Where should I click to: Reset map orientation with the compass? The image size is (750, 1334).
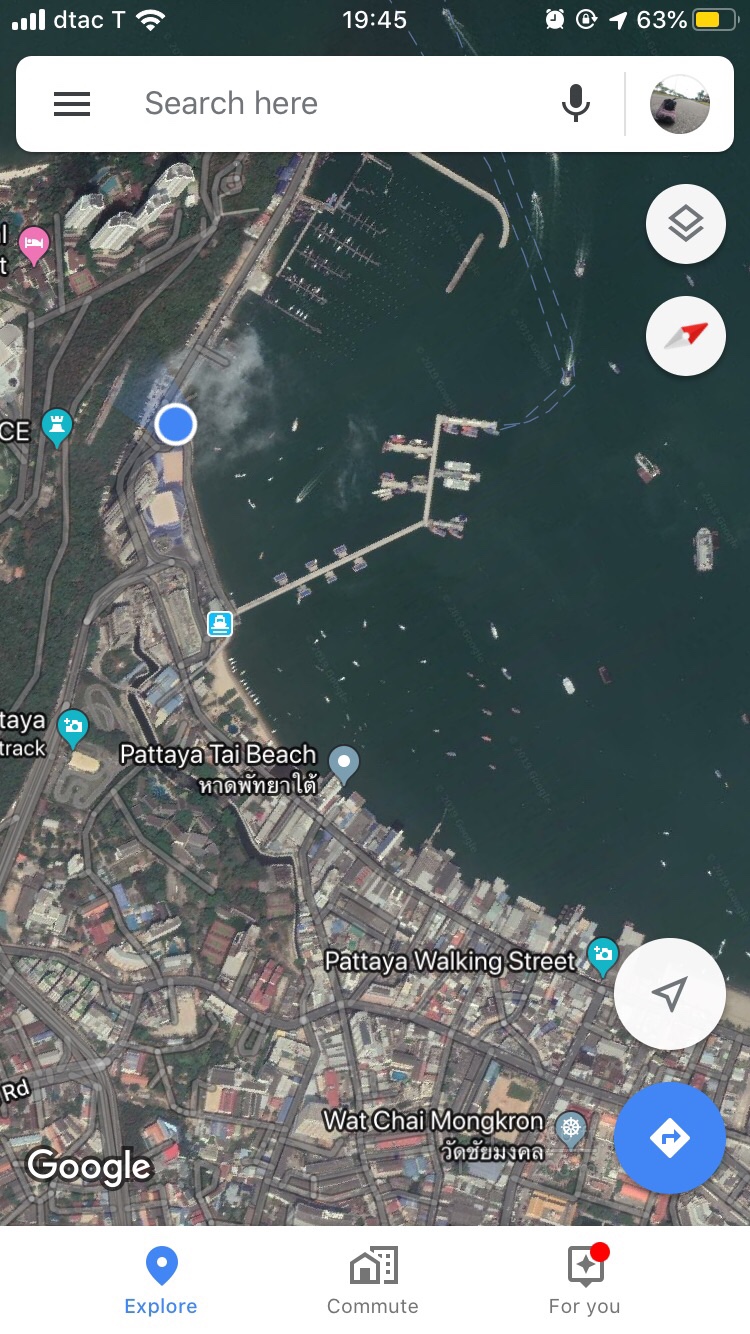pos(686,336)
